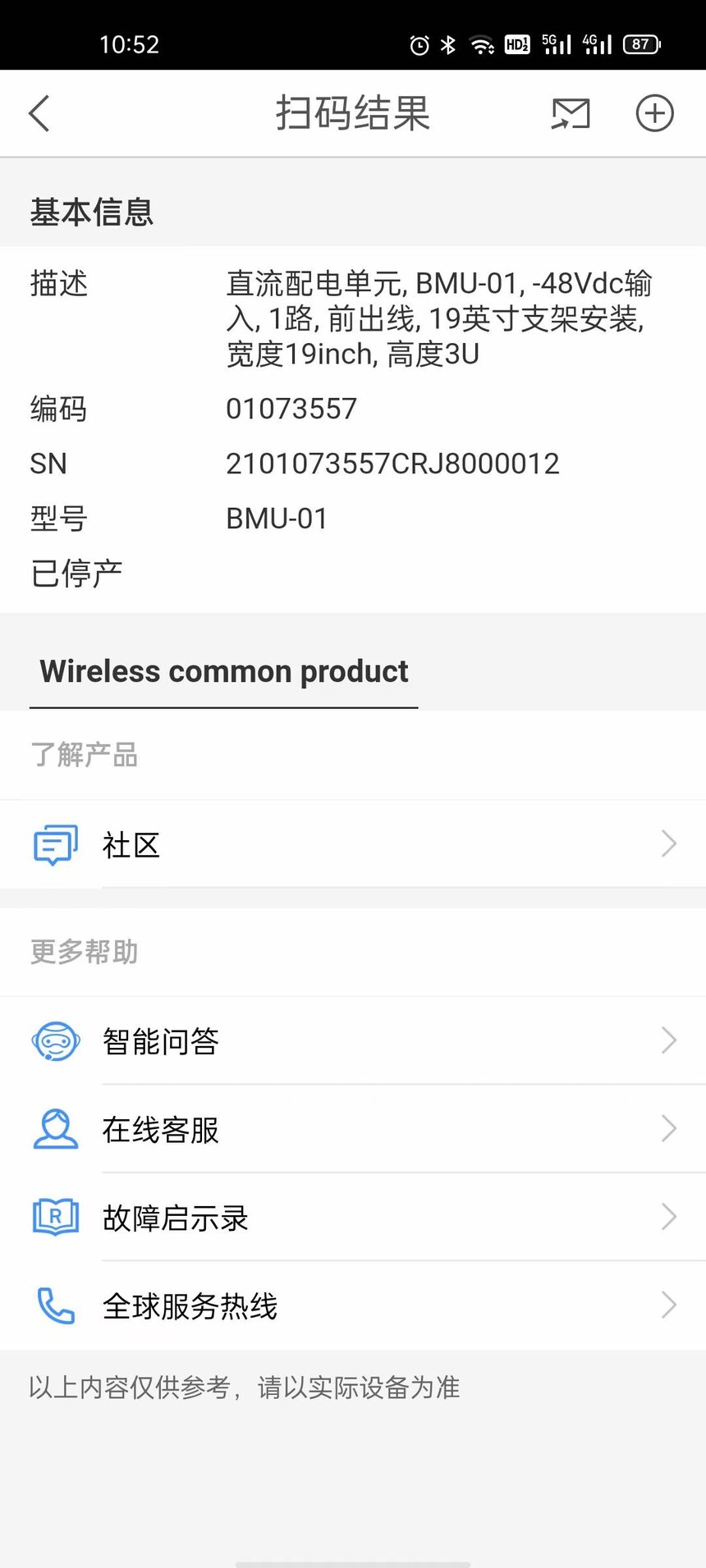The image size is (706, 1568).
Task: Tap the plus icon in the header
Action: coord(654,113)
